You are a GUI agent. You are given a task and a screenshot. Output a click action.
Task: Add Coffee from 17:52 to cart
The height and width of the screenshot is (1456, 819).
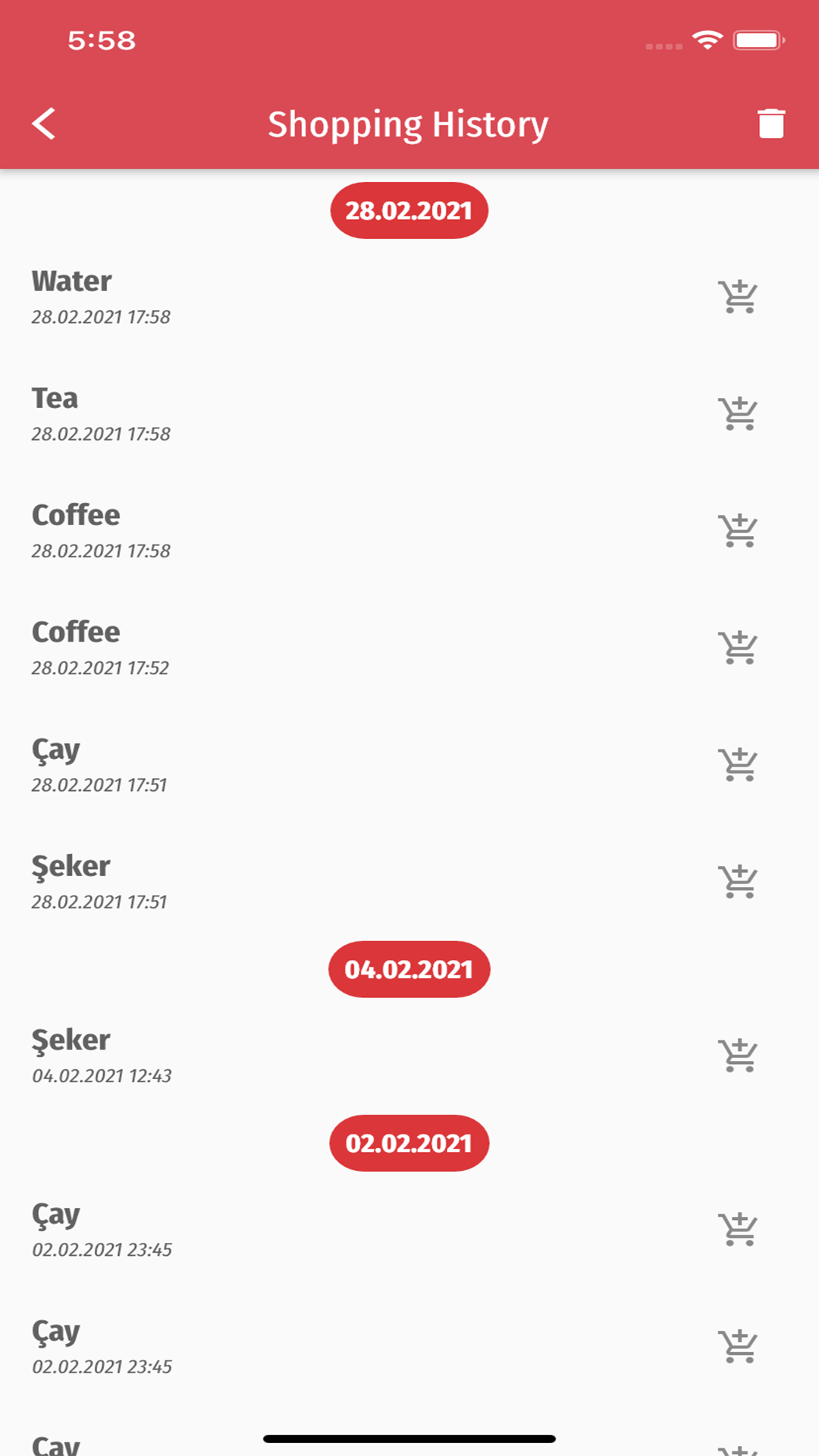click(738, 647)
